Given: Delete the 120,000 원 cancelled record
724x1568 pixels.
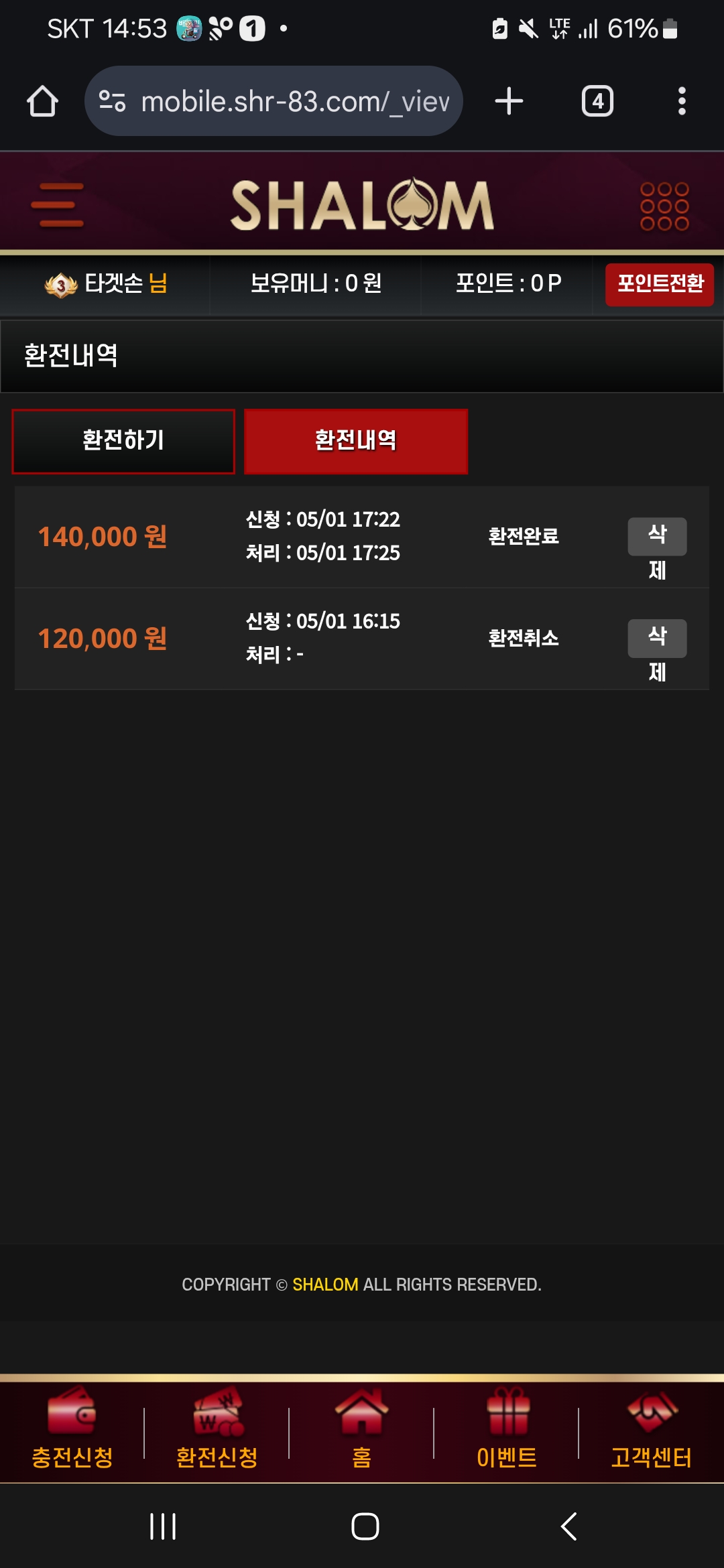Looking at the screenshot, I should point(656,639).
